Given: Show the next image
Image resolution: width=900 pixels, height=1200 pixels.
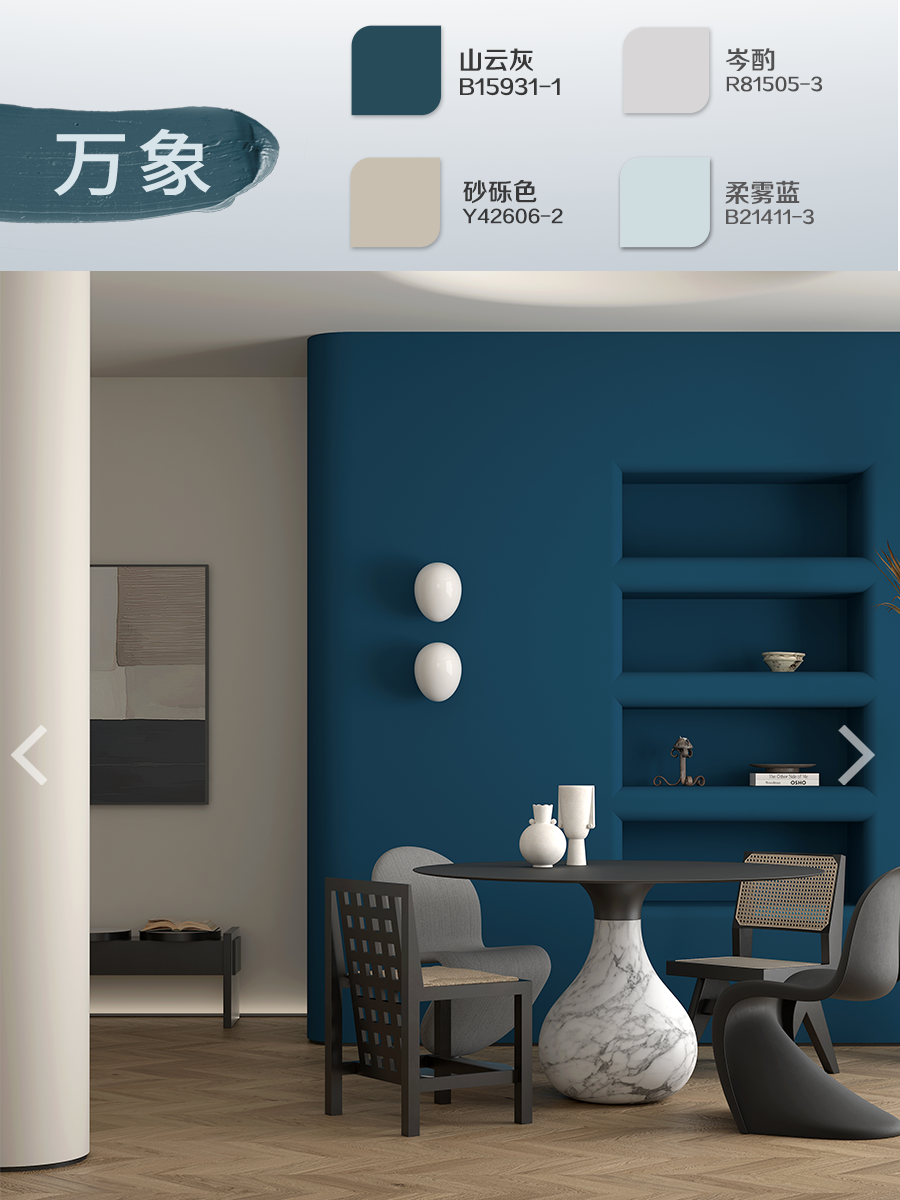Looking at the screenshot, I should coord(856,755).
